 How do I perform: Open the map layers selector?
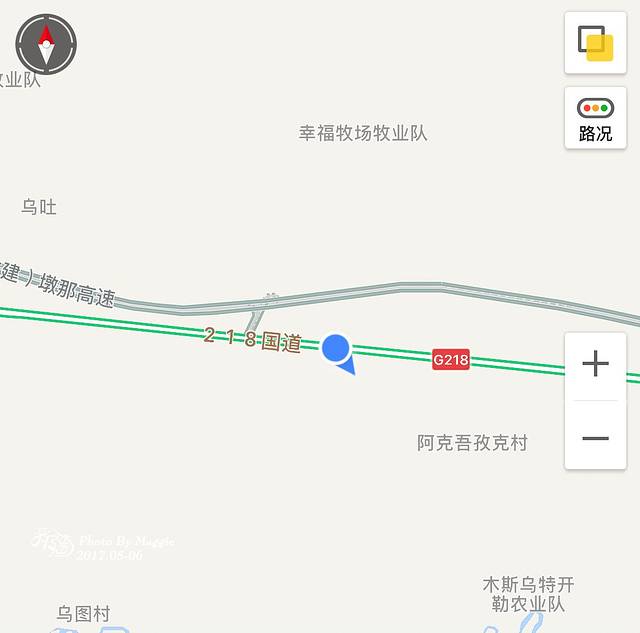point(595,43)
